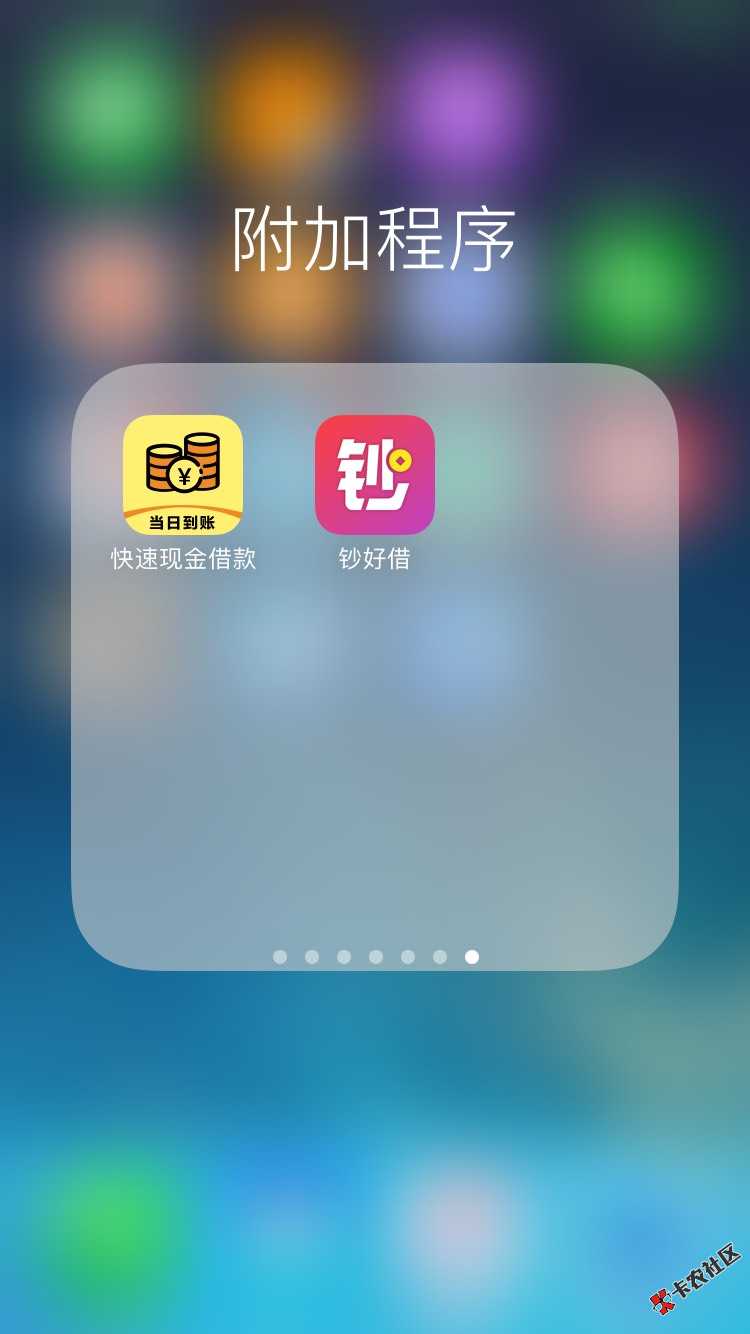
Task: Tap the folder page indicator dots
Action: (x=375, y=957)
